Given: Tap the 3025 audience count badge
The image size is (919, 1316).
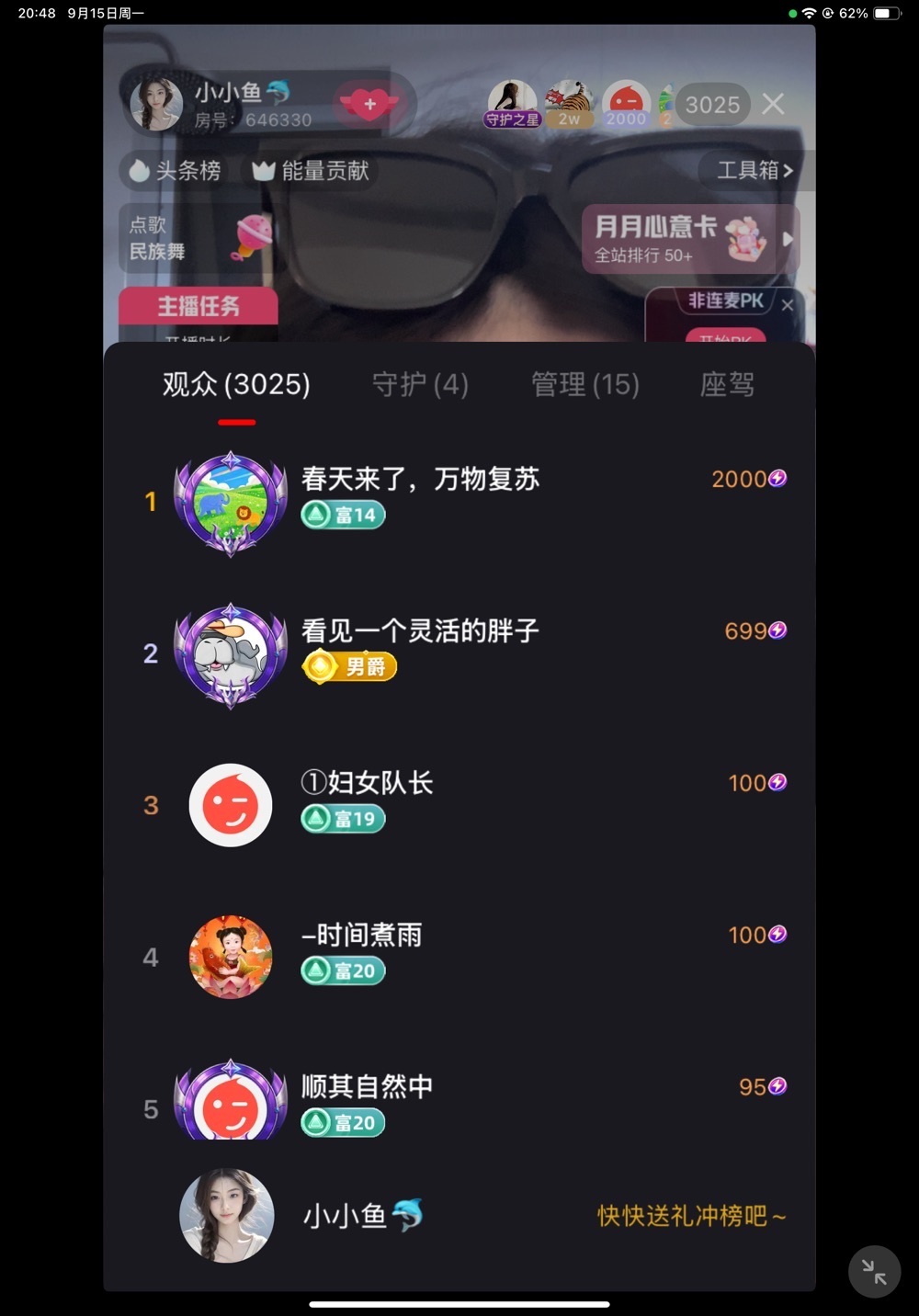Looking at the screenshot, I should coord(712,105).
